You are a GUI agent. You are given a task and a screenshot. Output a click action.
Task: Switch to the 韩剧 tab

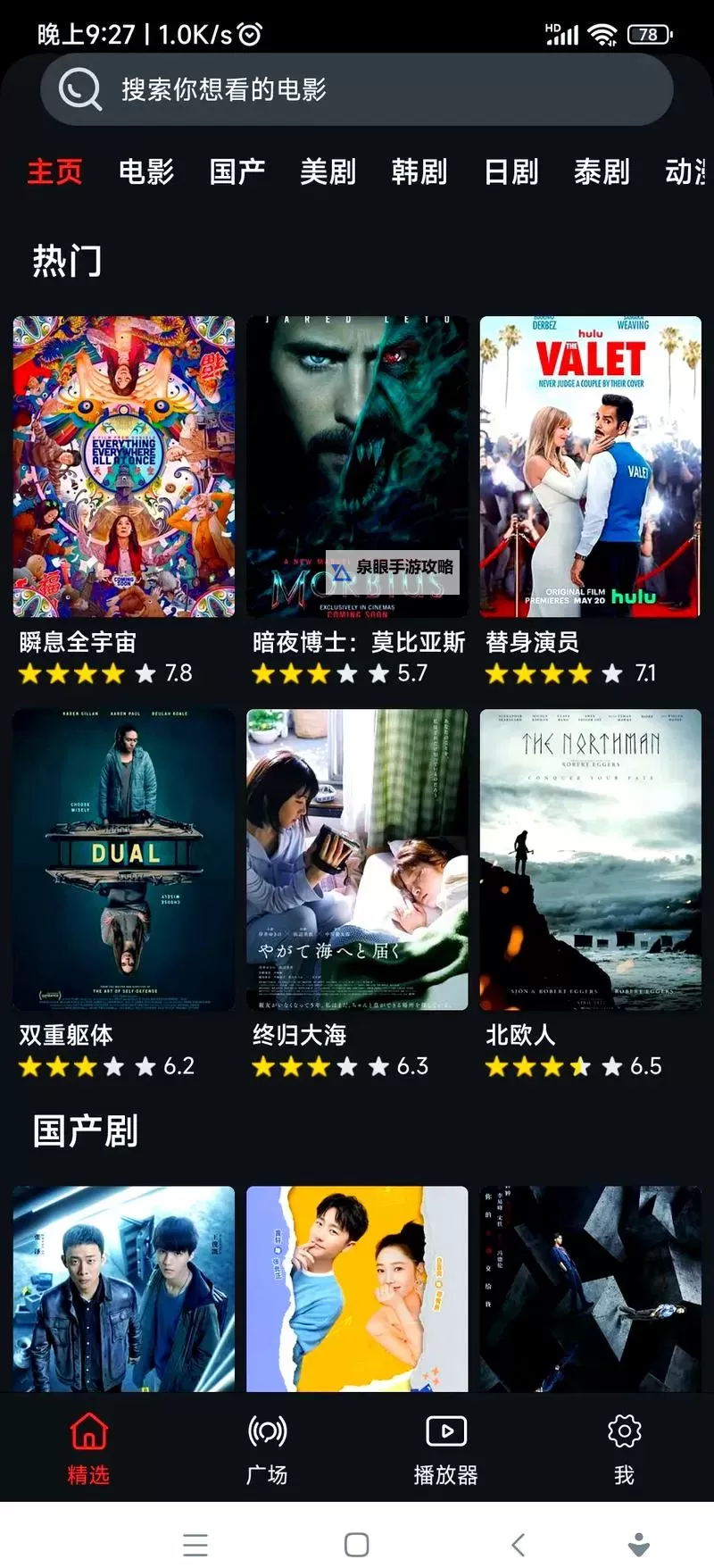click(419, 172)
